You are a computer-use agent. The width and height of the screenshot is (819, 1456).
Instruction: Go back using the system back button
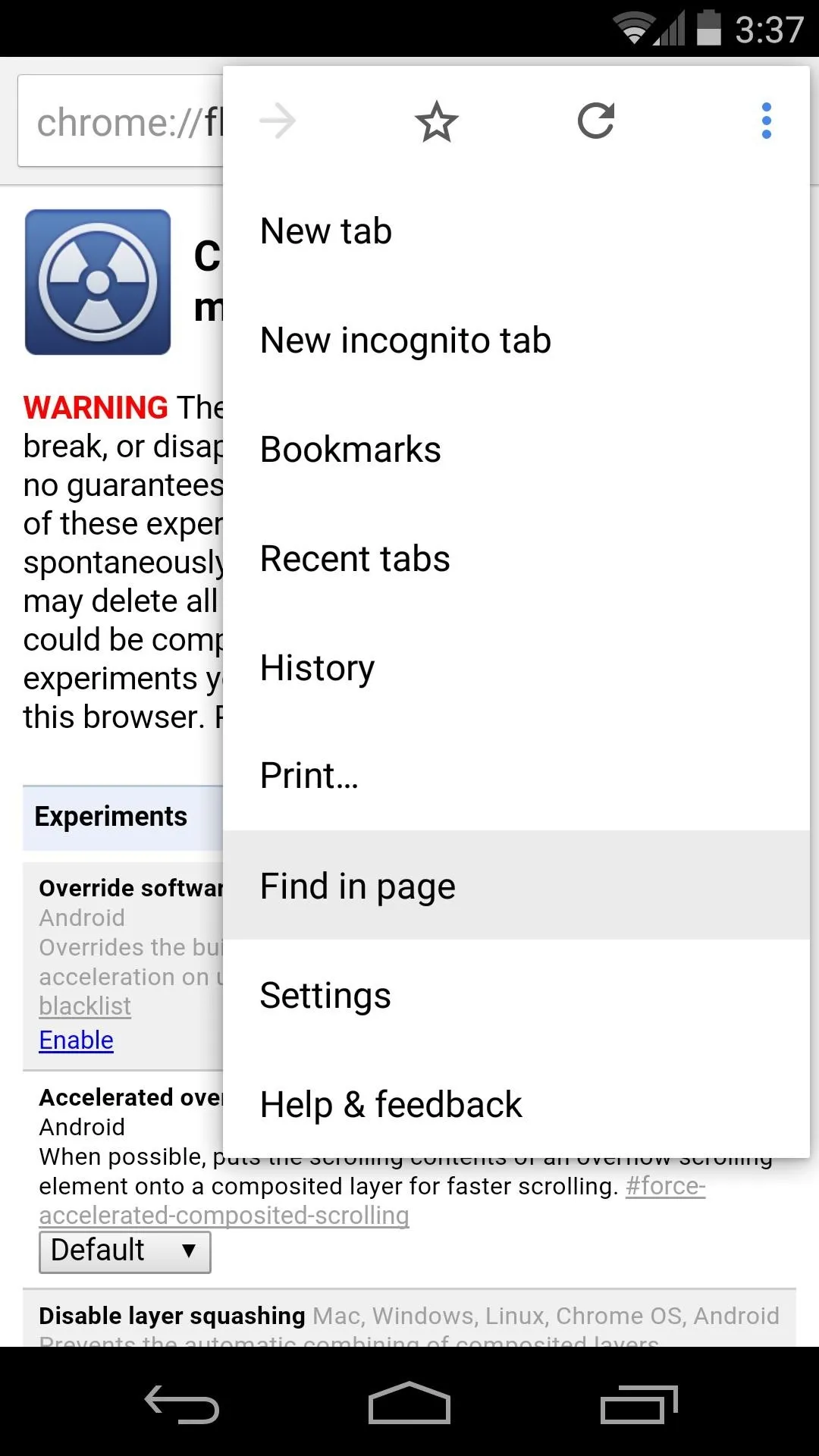182,1404
